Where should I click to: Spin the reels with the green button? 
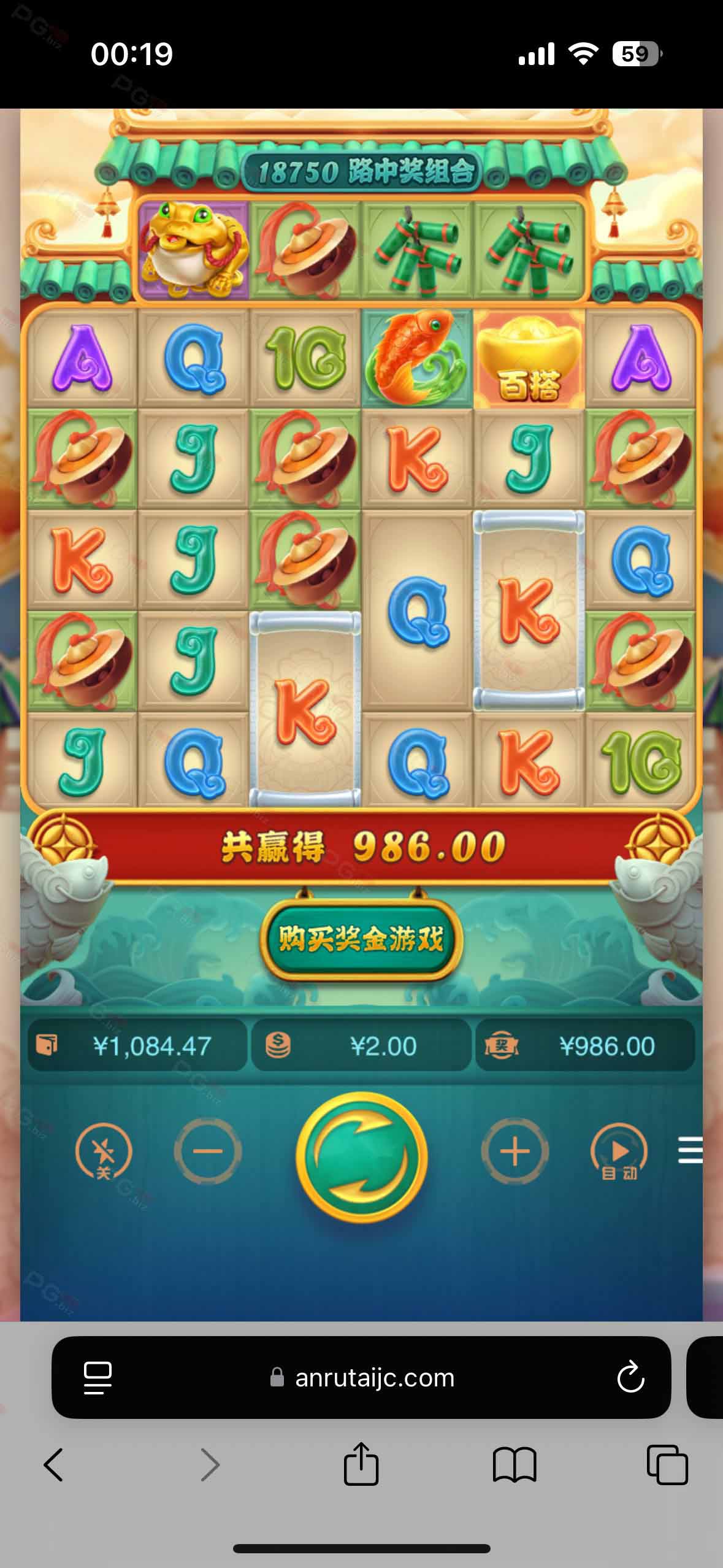tap(361, 1156)
